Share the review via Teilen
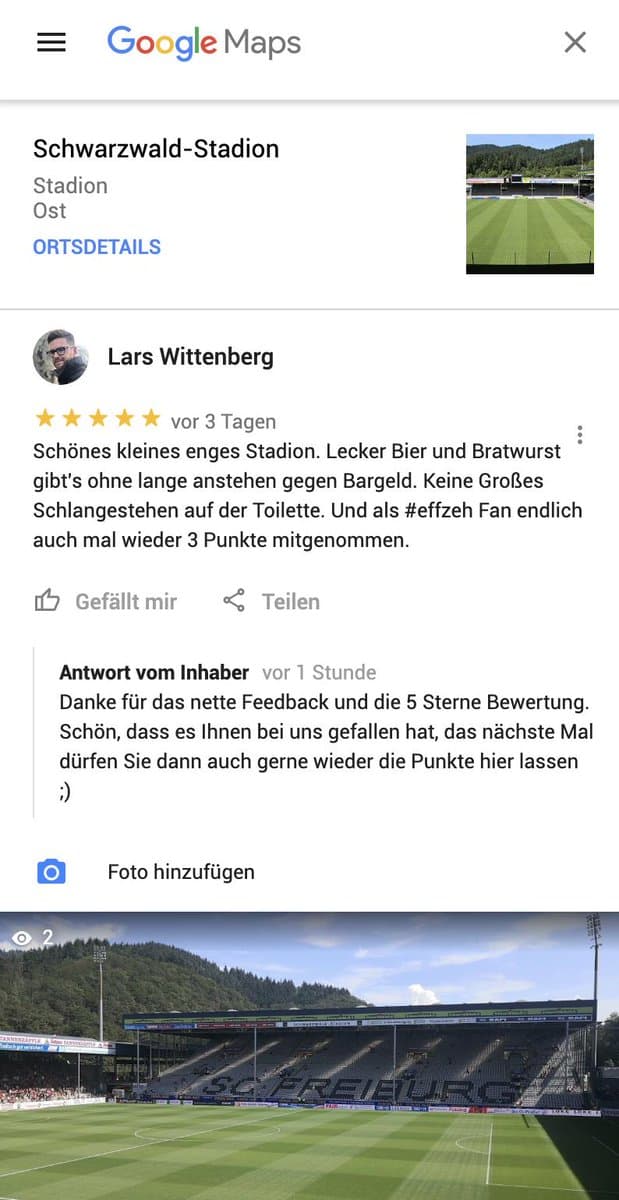This screenshot has width=619, height=1200. click(x=271, y=601)
